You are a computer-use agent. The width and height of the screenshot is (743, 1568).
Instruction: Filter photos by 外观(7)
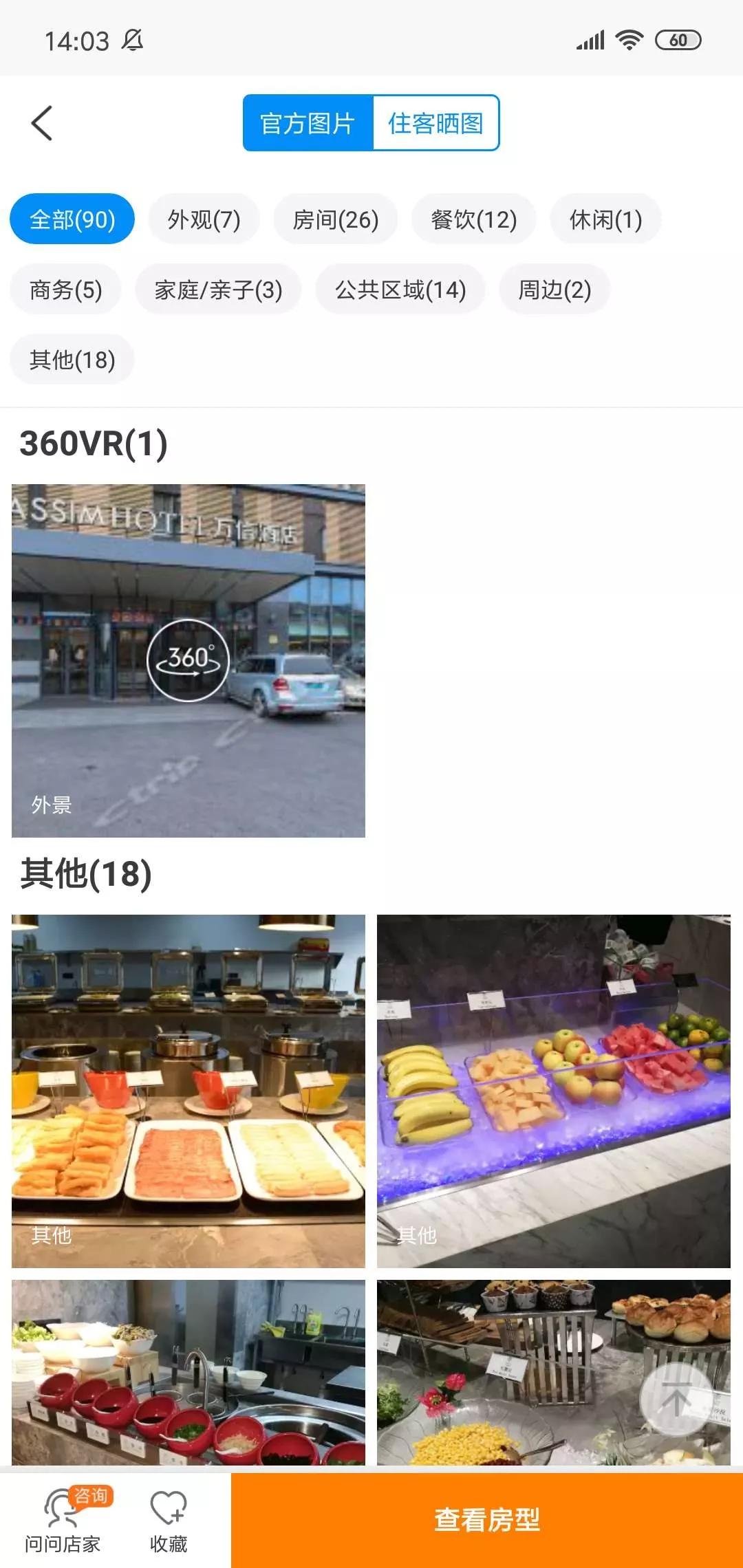(204, 219)
